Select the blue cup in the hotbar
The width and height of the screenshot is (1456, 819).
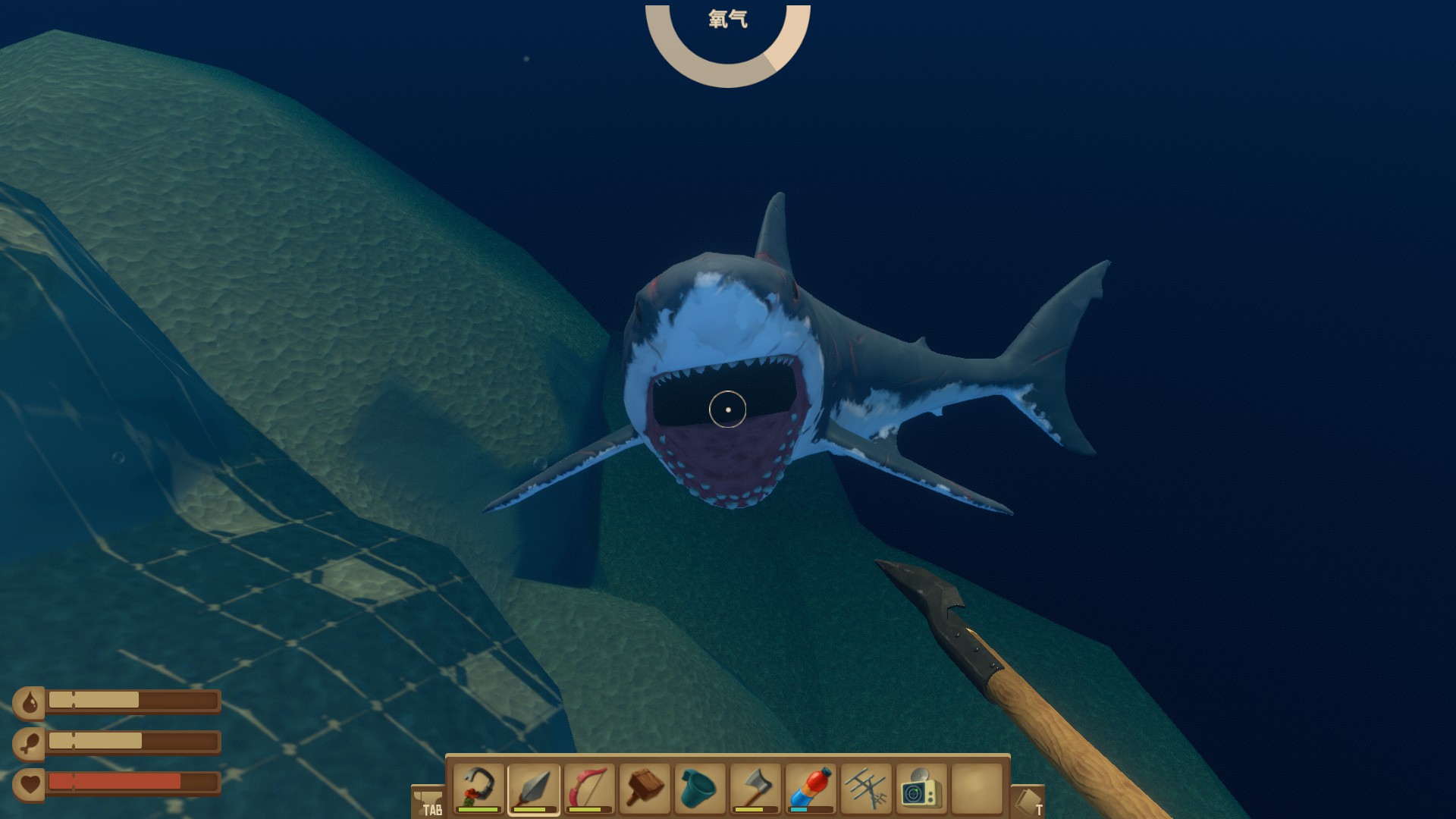[700, 789]
